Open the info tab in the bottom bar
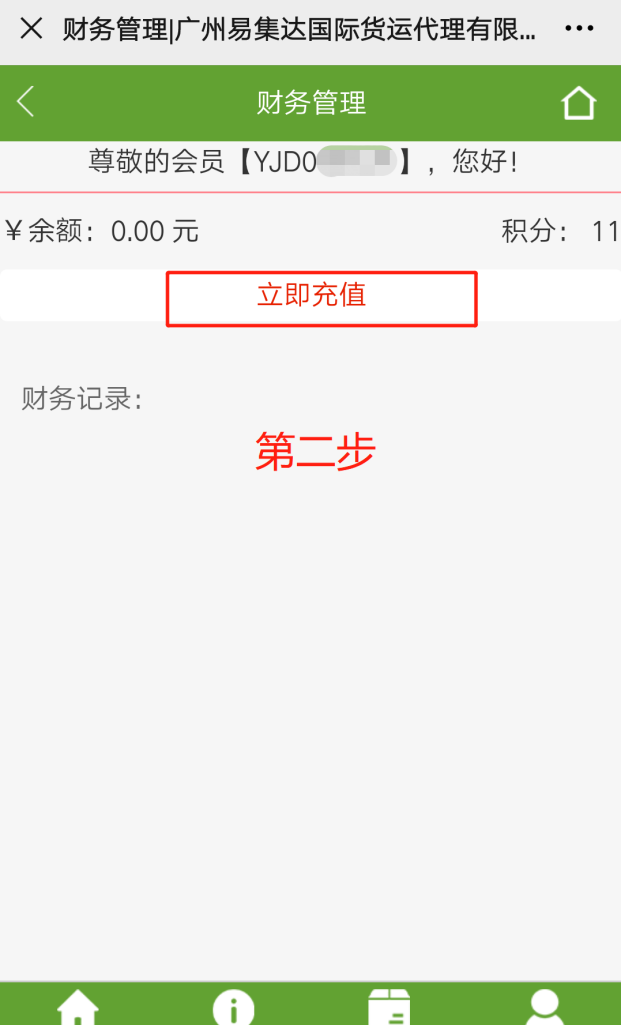 tap(233, 1007)
